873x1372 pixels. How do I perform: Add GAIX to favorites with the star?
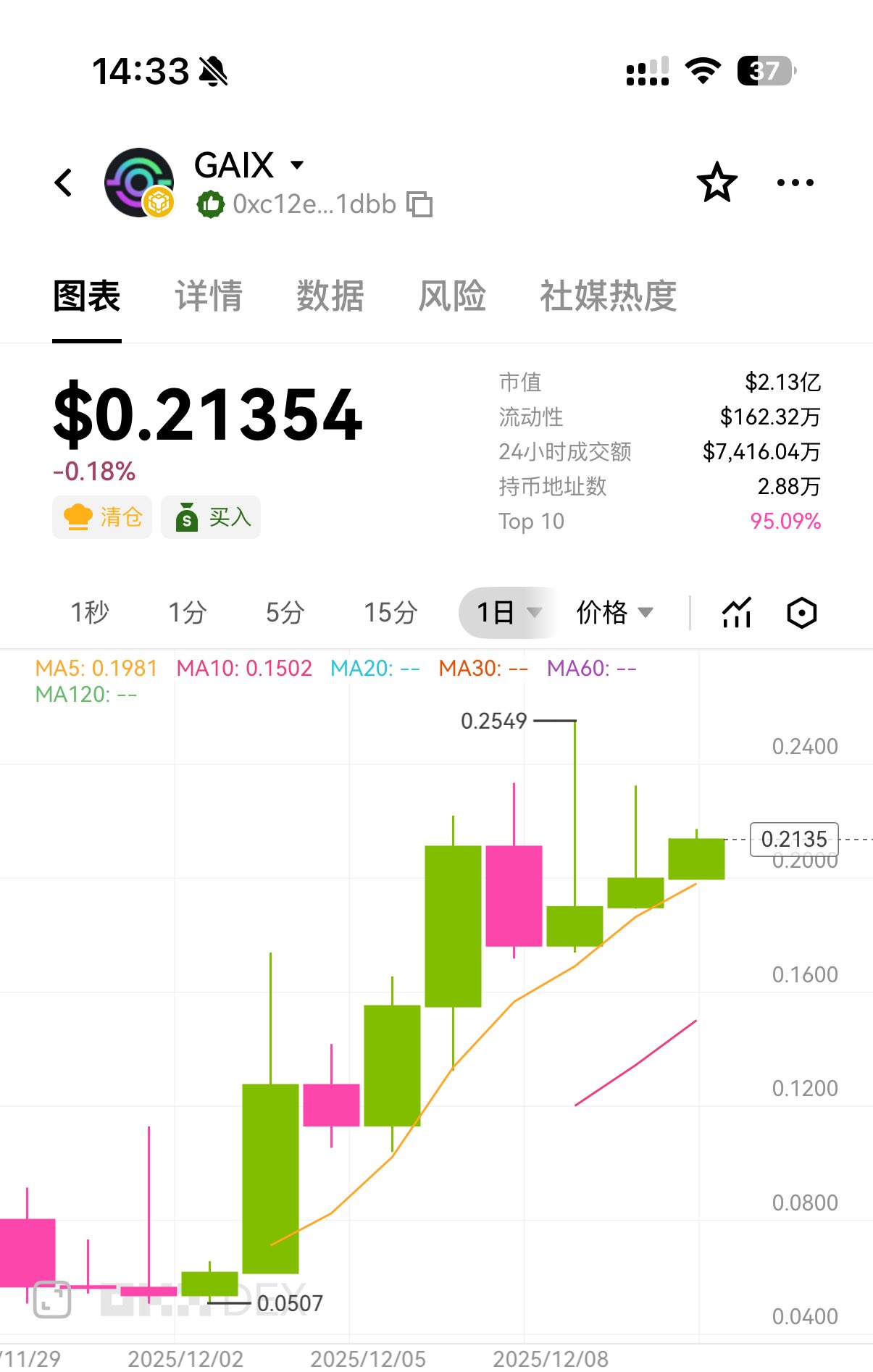[x=717, y=183]
